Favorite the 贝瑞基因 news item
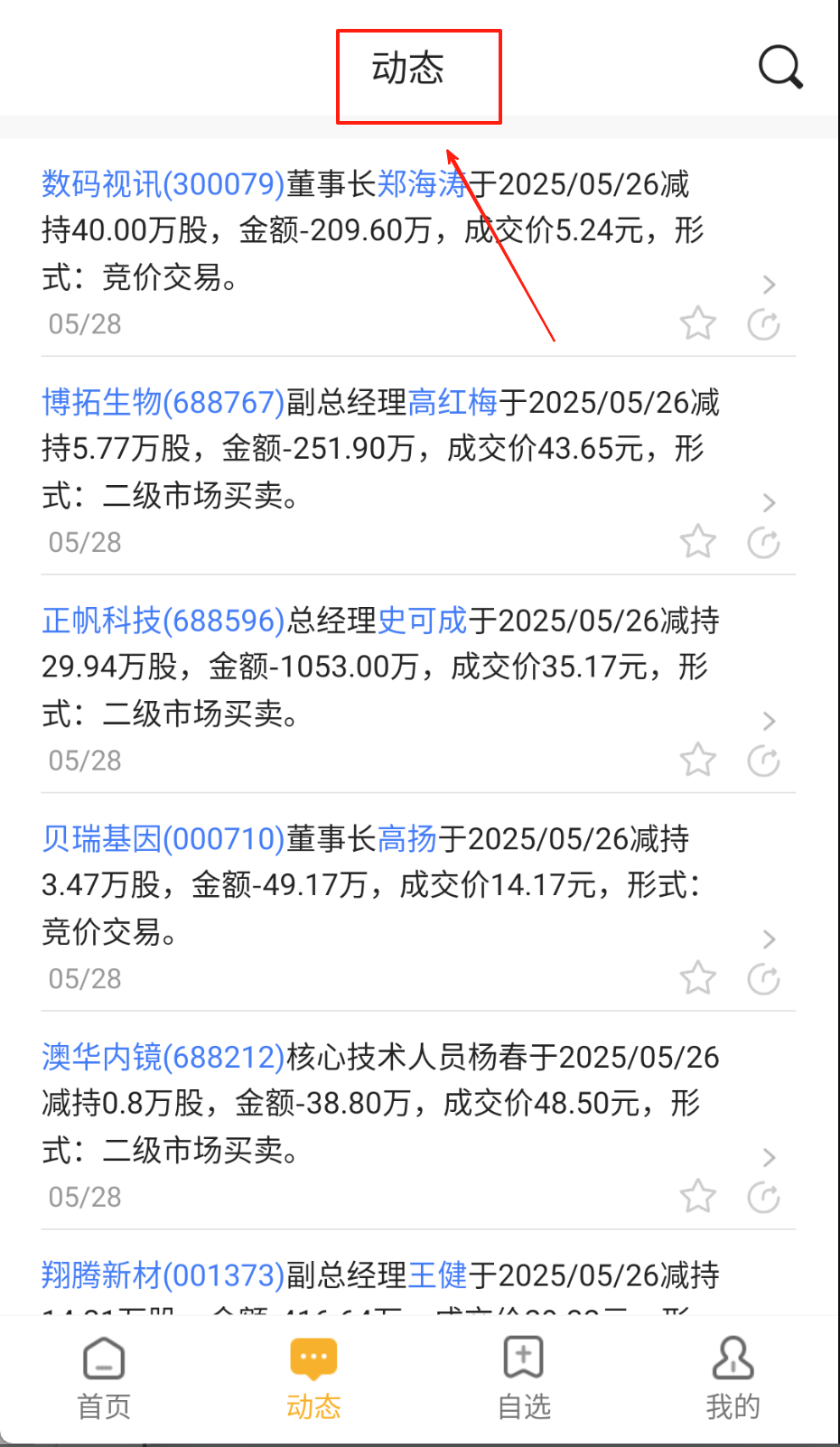Screen dimensions: 840x1447 click(698, 978)
